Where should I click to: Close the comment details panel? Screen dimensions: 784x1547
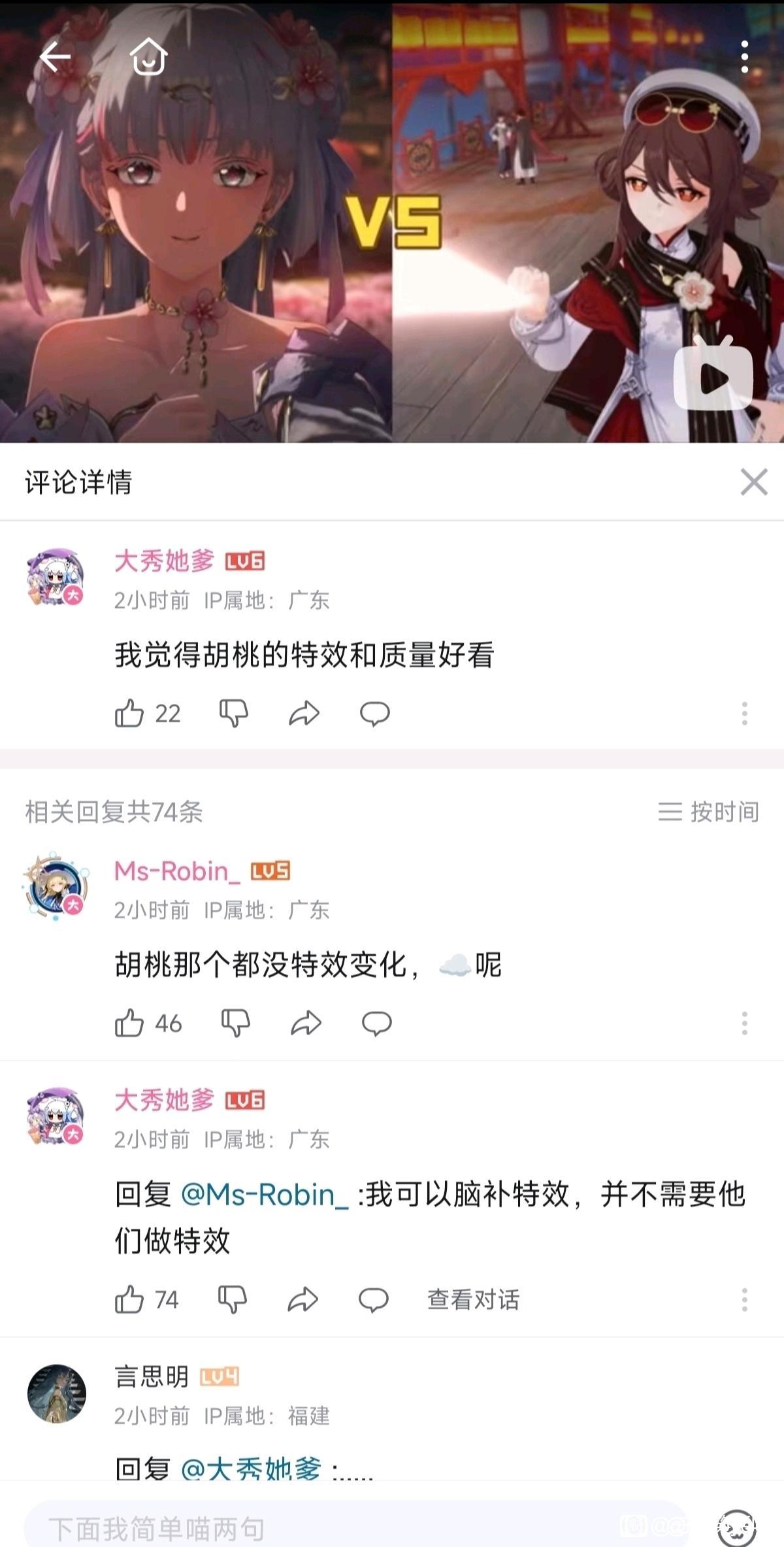pyautogui.click(x=753, y=482)
